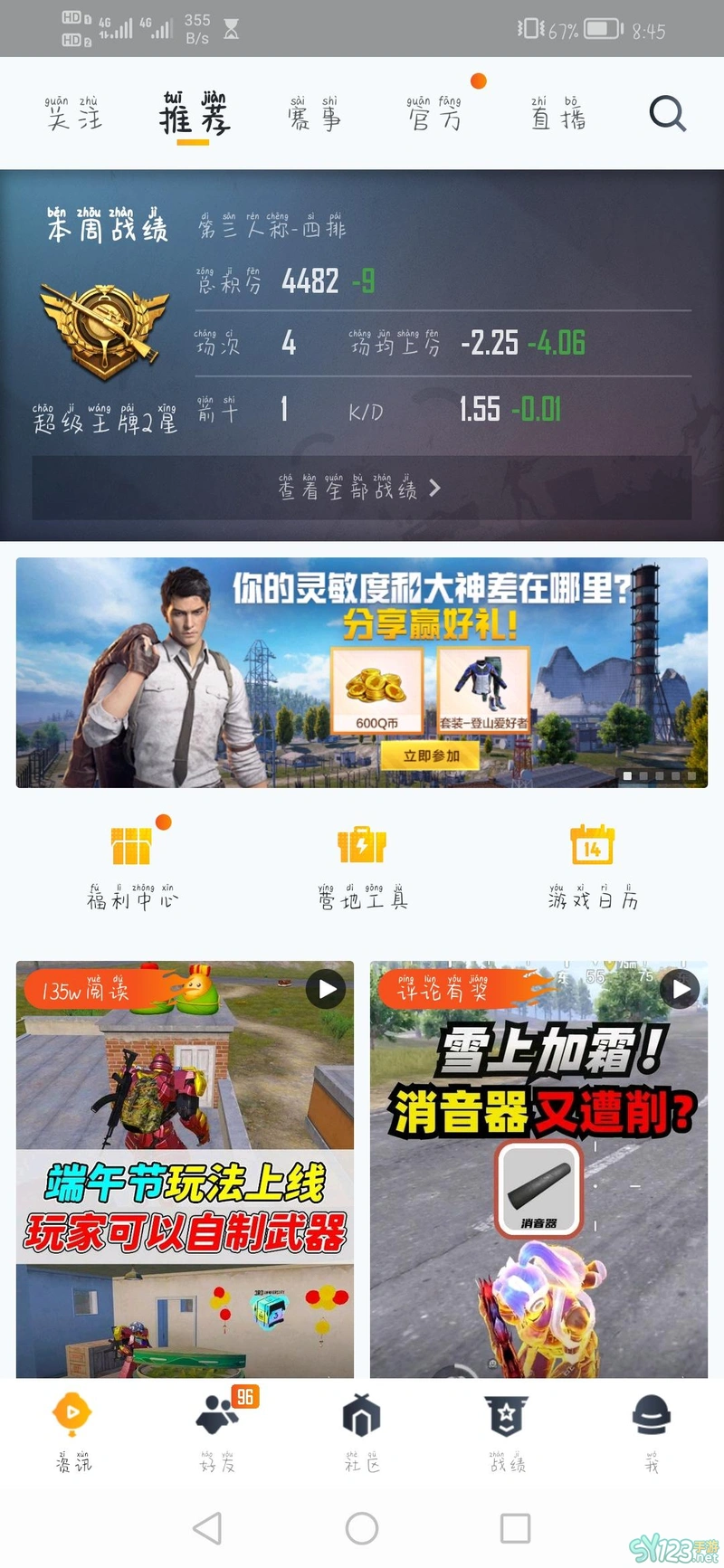The height and width of the screenshot is (1568, 724).
Task: Tap the system back button
Action: click(x=207, y=1528)
